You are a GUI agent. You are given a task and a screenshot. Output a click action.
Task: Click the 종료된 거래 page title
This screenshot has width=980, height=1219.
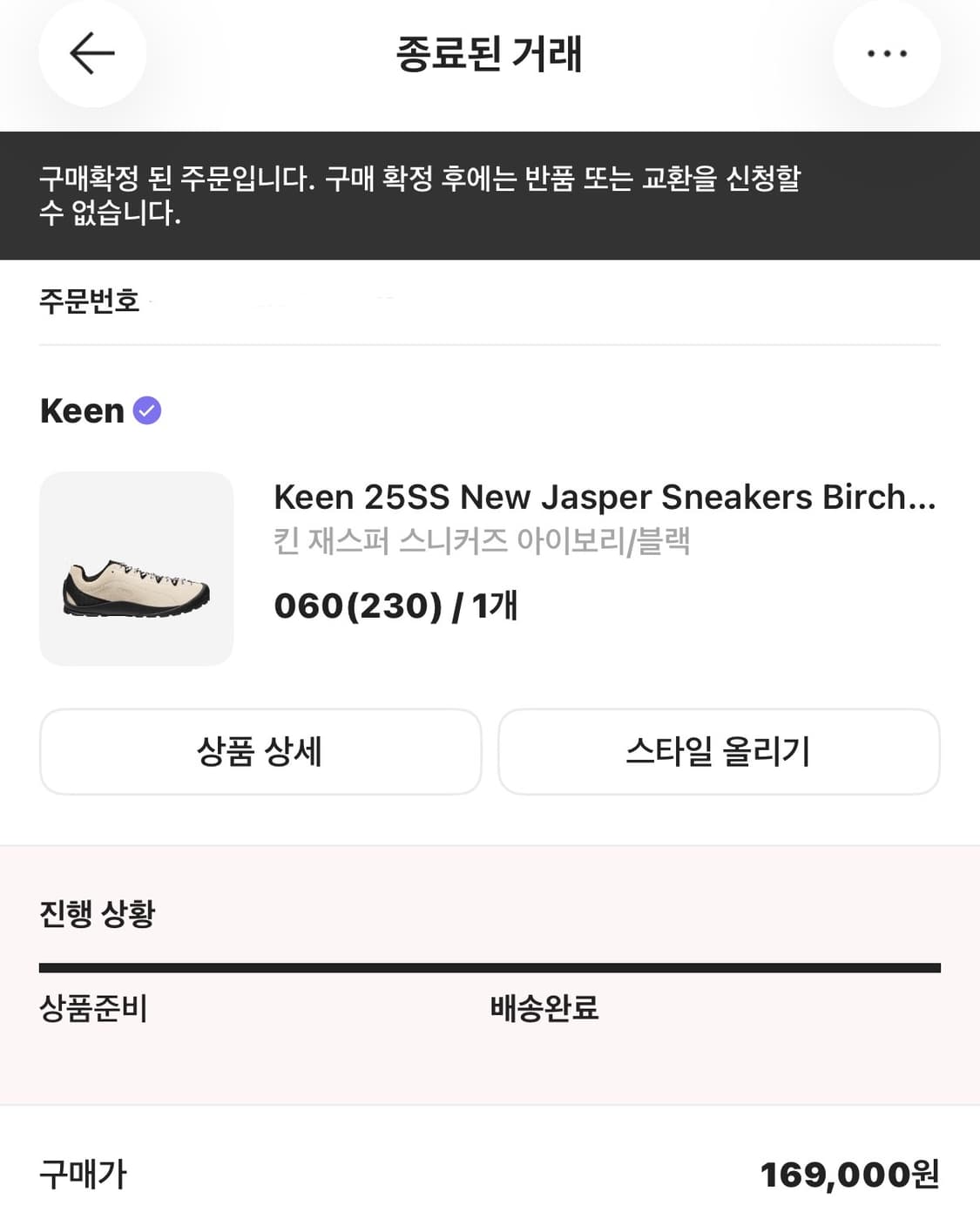[x=490, y=54]
